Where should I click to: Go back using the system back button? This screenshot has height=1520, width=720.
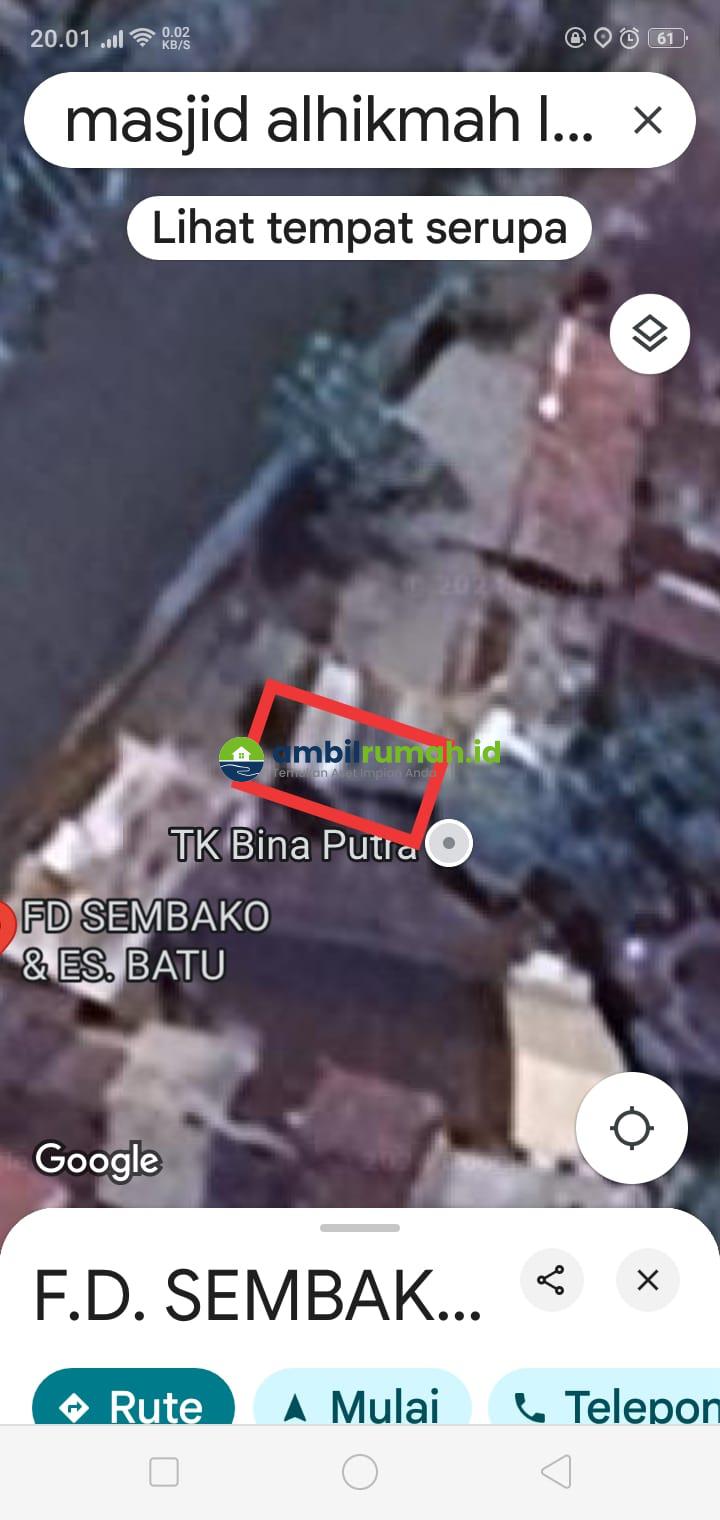tap(556, 1472)
